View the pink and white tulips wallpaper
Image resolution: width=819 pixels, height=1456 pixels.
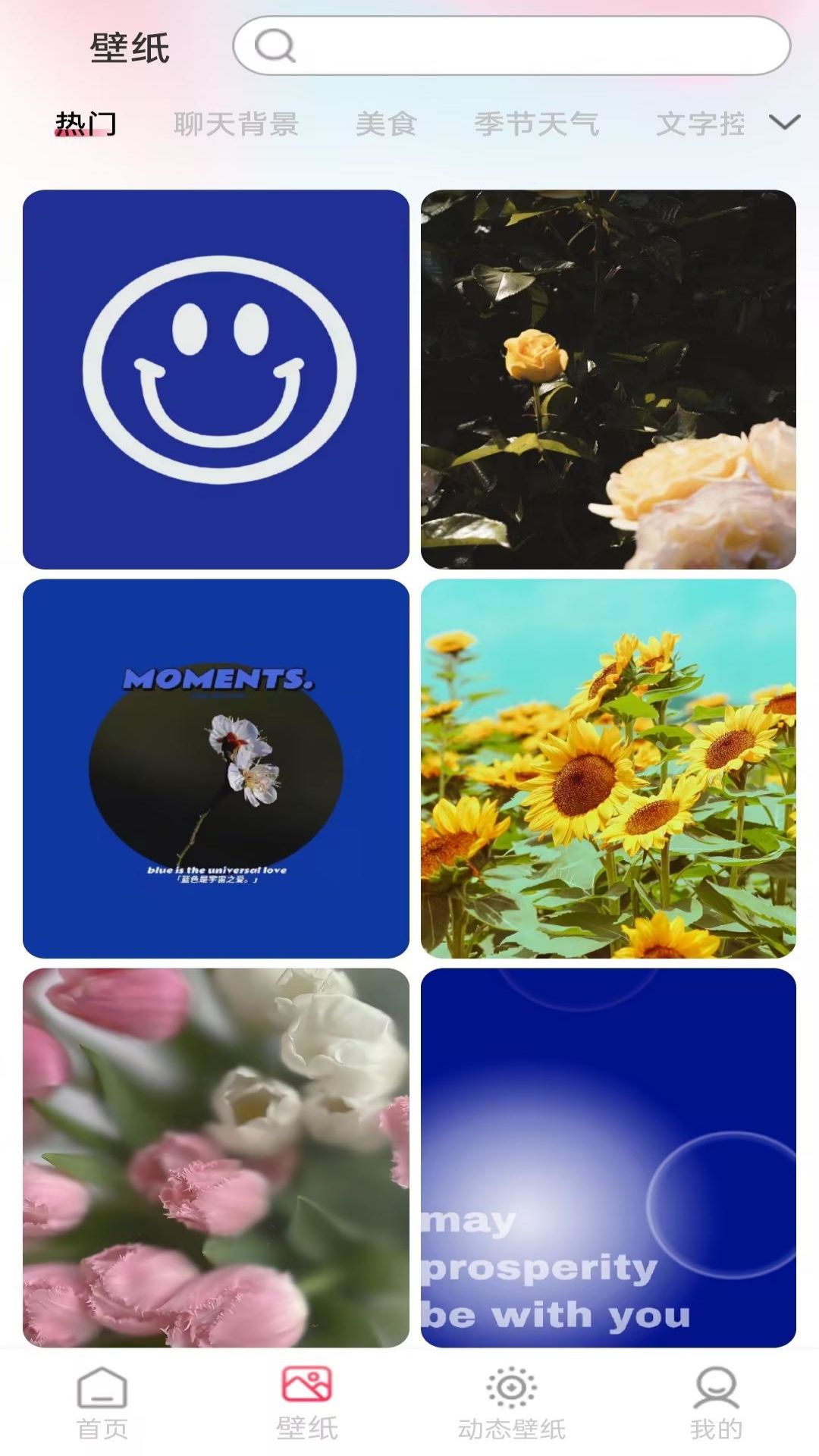click(216, 1158)
